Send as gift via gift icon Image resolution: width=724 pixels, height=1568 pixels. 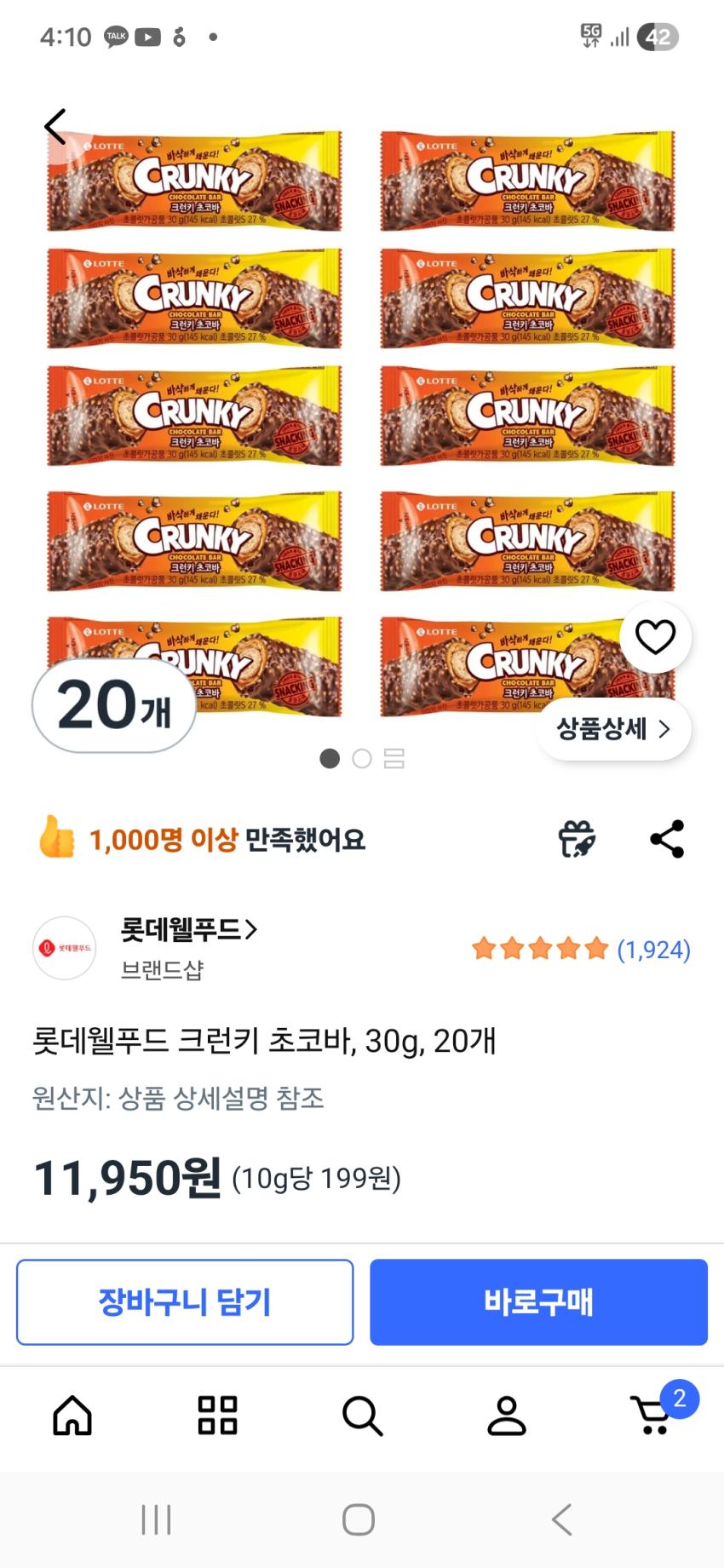point(577,840)
